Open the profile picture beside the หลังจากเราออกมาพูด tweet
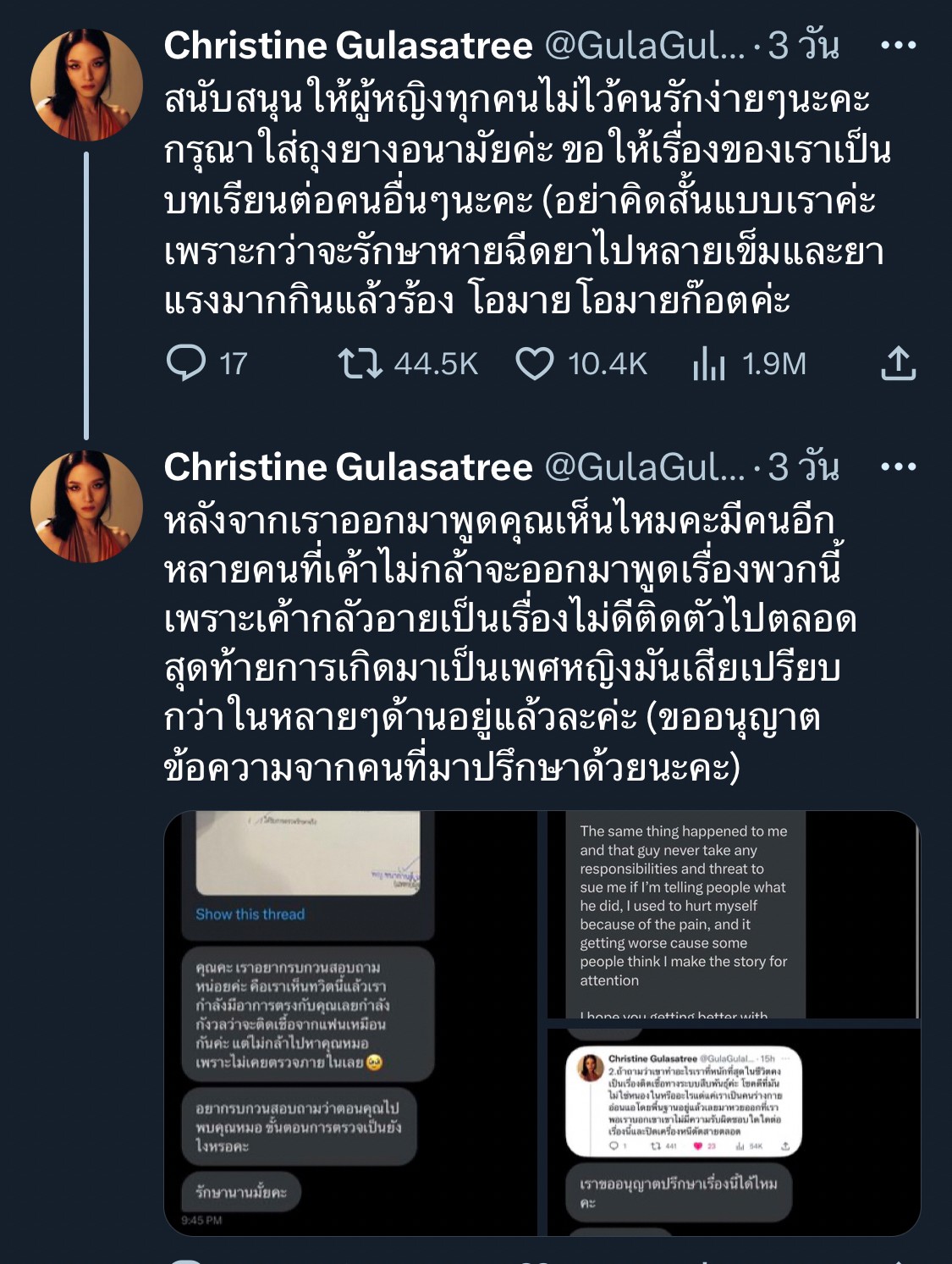Image resolution: width=952 pixels, height=1264 pixels. tap(86, 506)
